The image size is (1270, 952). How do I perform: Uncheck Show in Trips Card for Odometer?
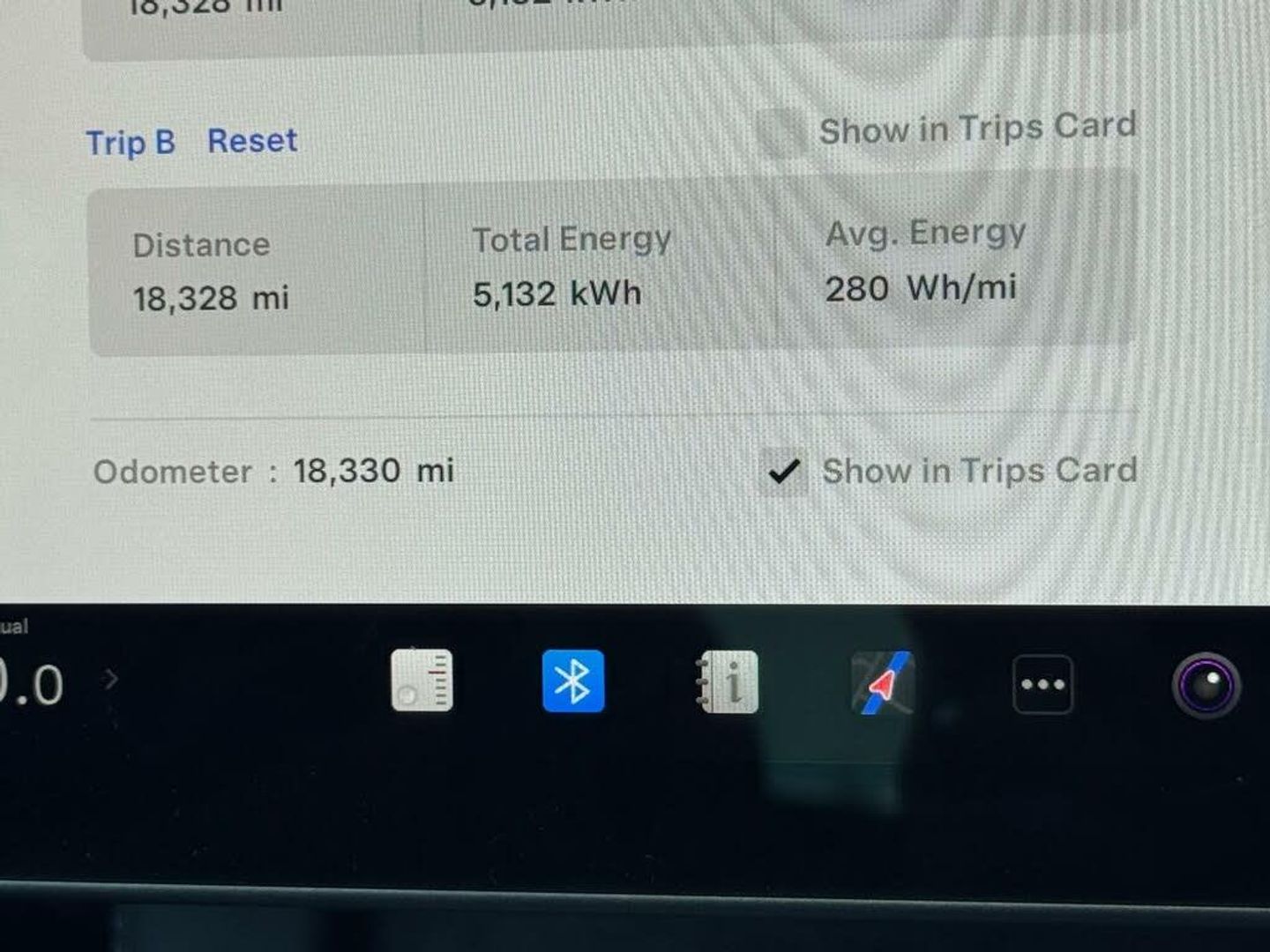pyautogui.click(x=783, y=472)
